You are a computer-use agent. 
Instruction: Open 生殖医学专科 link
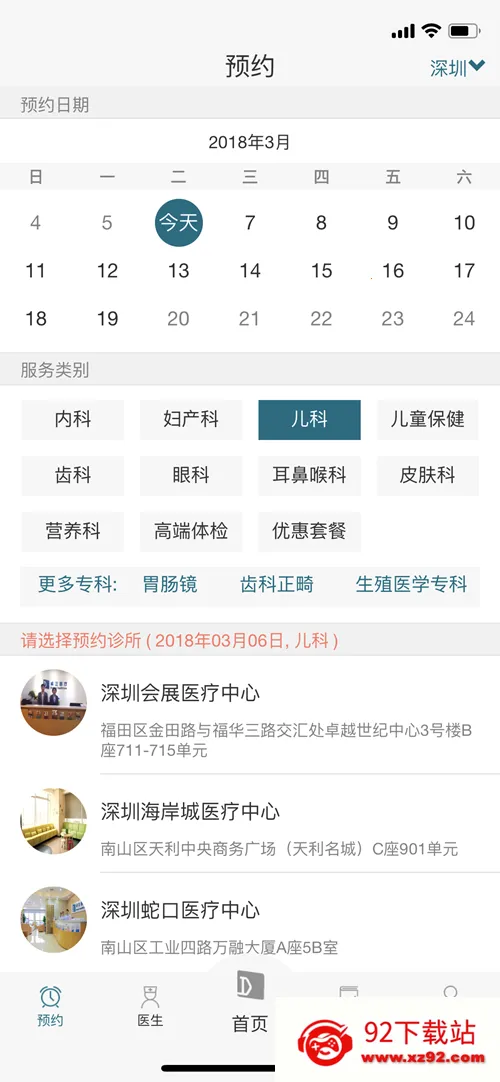coord(411,584)
